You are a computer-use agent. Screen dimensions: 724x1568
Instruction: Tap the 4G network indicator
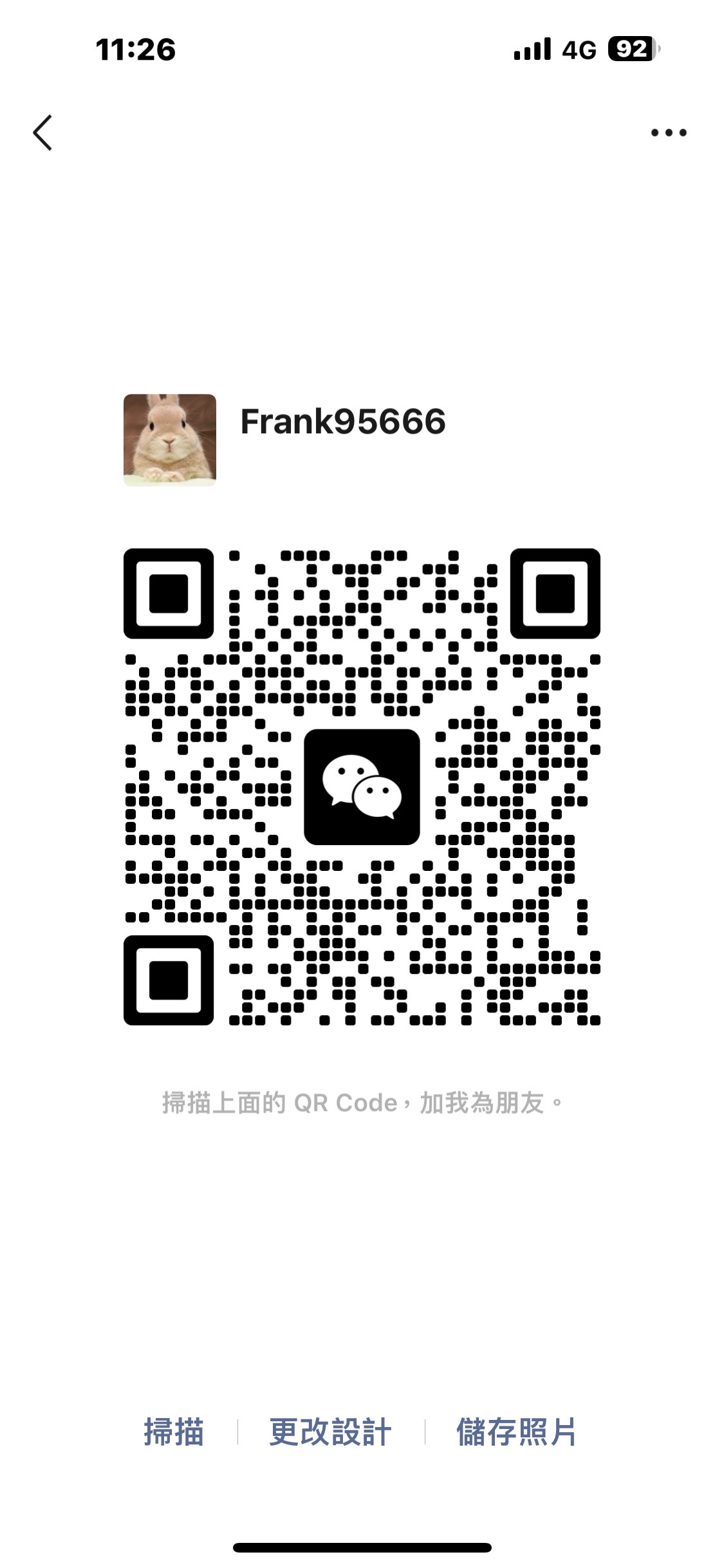(578, 49)
